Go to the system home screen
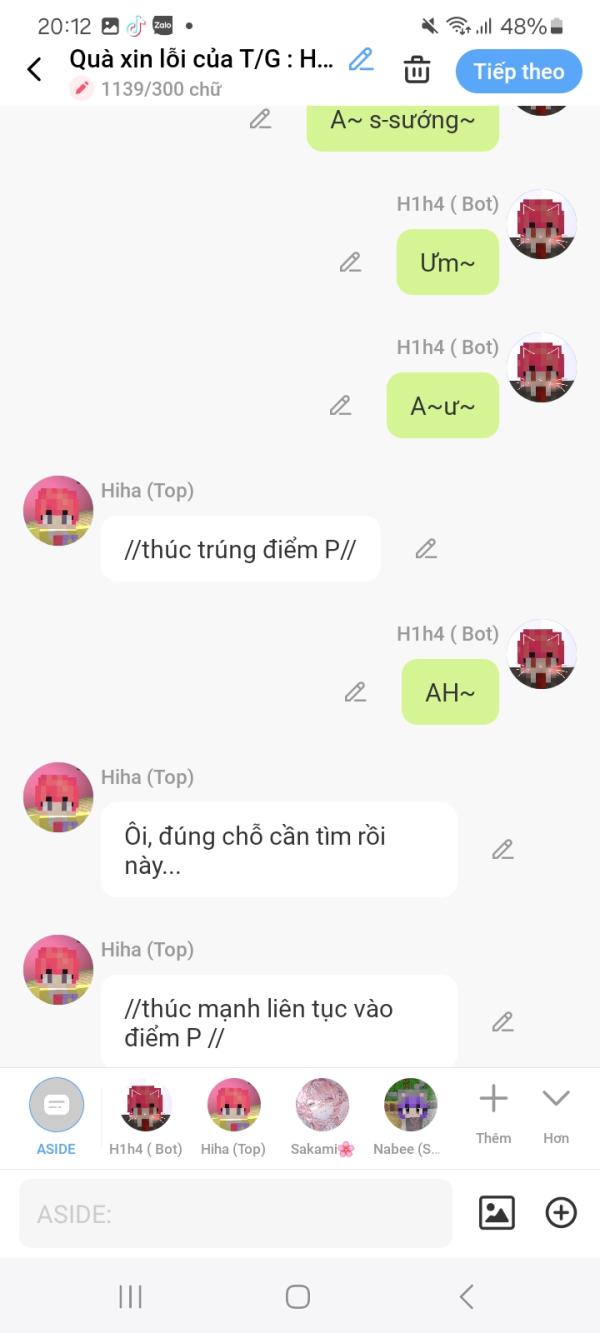Screen dimensions: 600x1333 tap(298, 1297)
